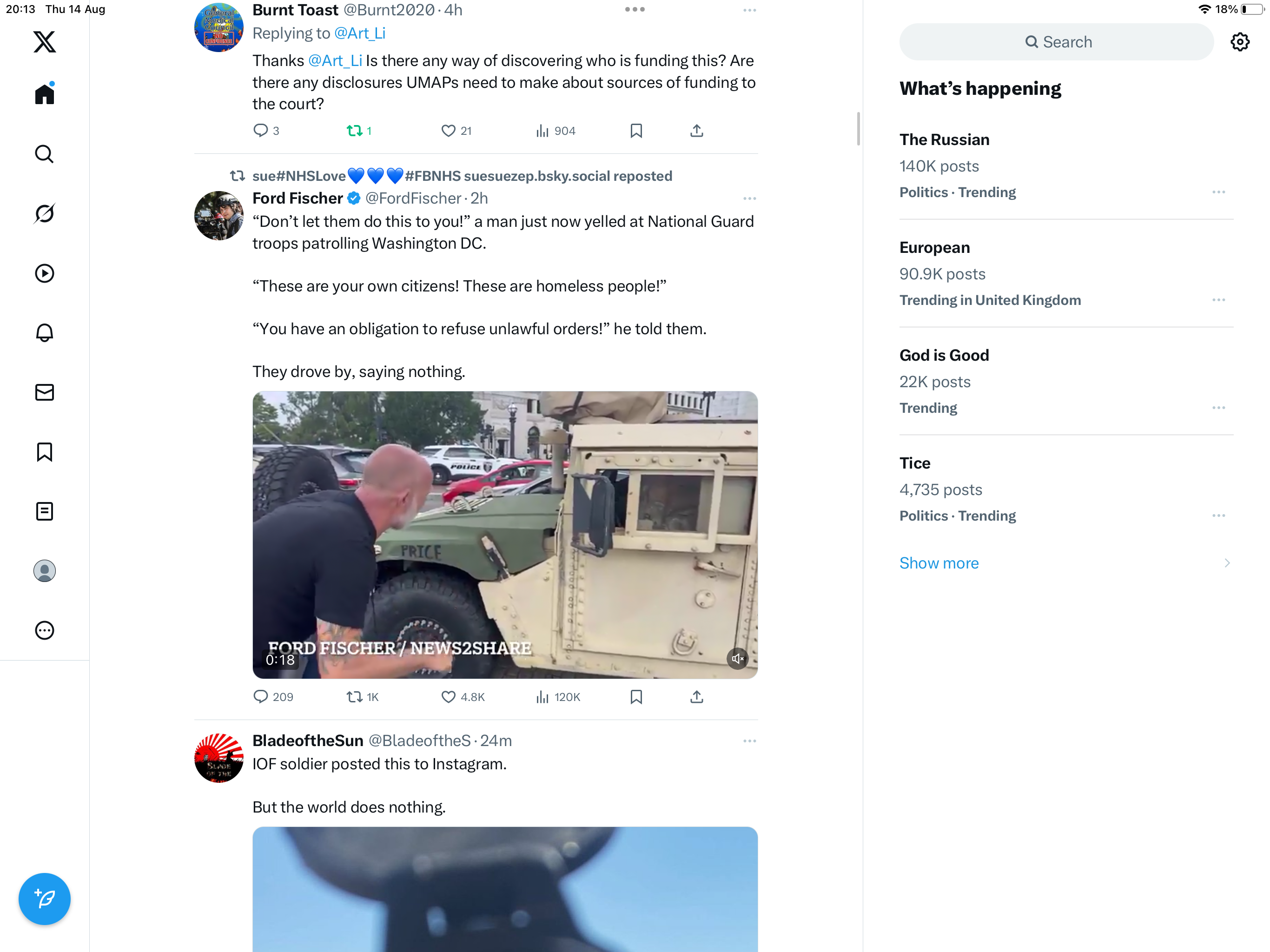
Task: Unmute the Ford Fischer video
Action: click(737, 659)
